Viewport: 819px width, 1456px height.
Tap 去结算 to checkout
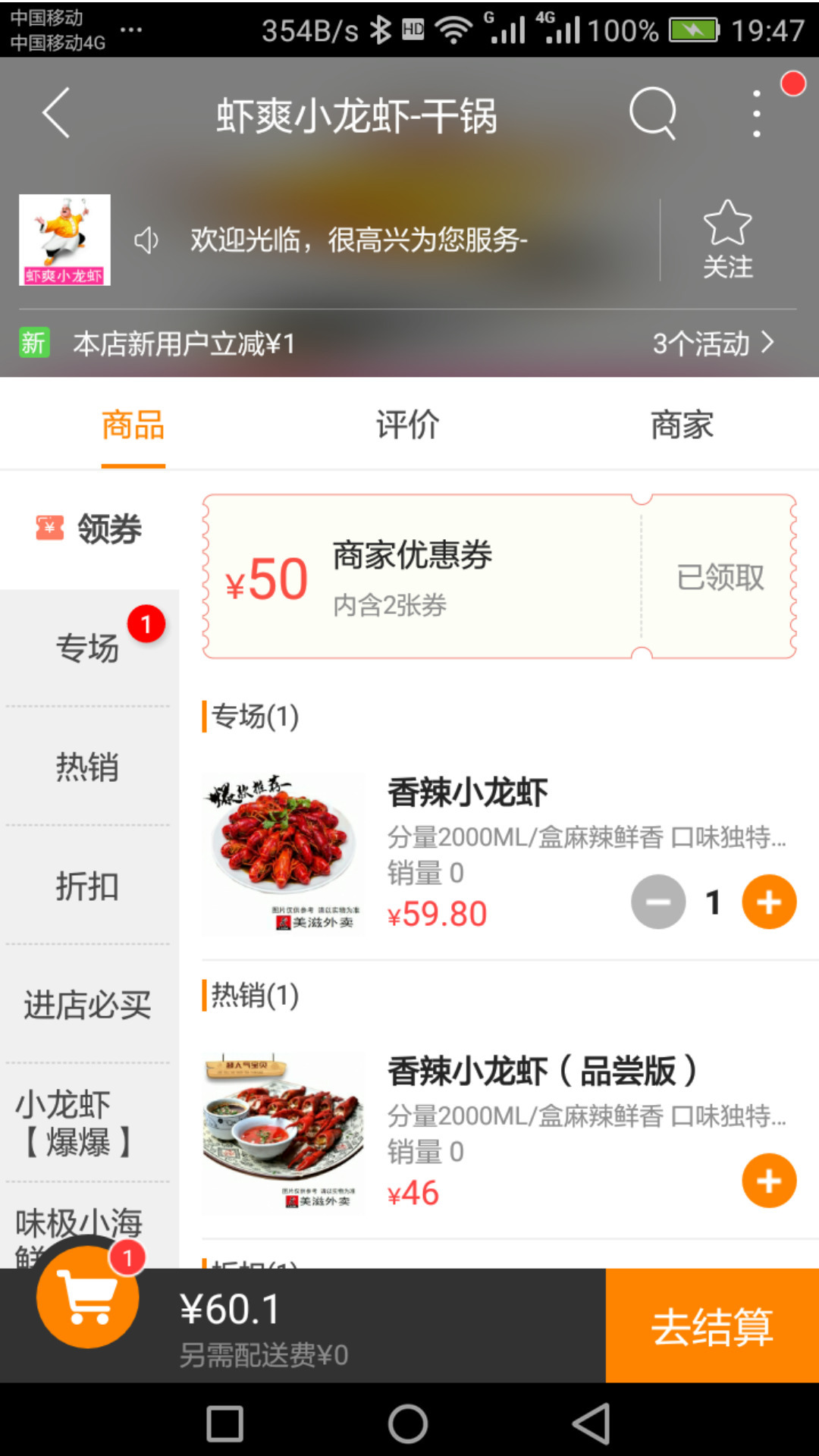(x=711, y=1323)
